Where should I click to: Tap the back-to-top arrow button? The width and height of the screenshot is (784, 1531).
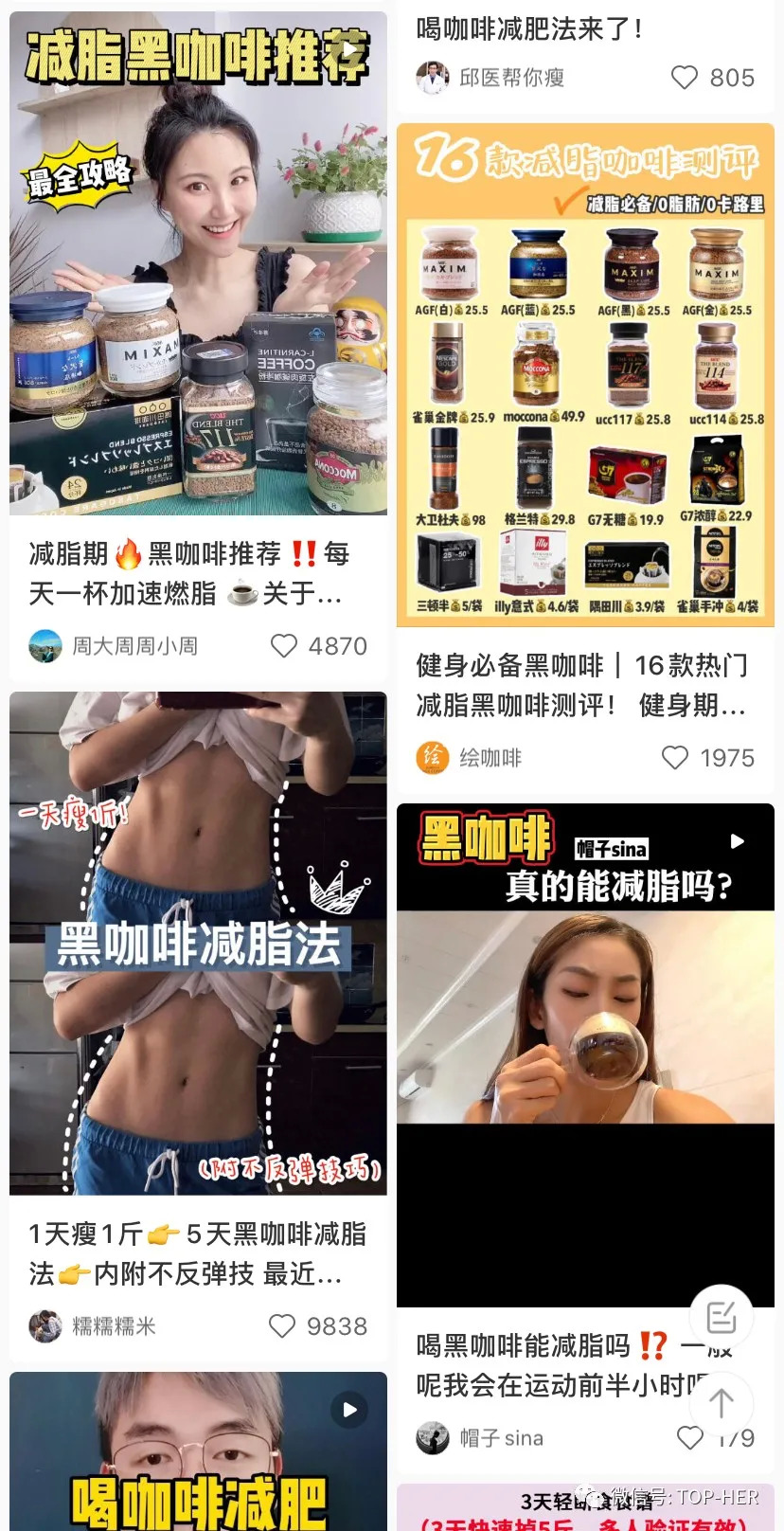point(722,1403)
